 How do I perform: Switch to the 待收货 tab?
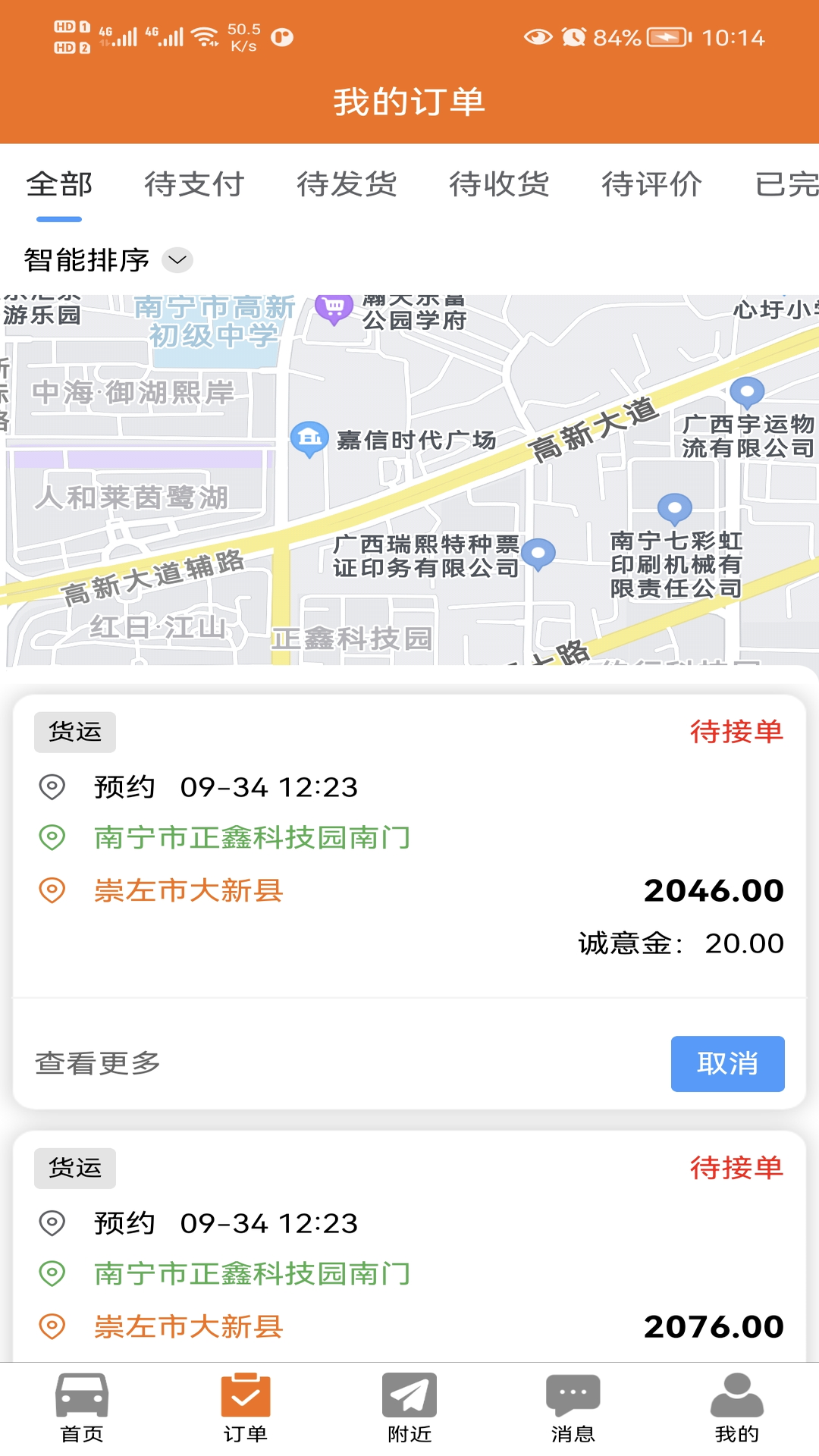[499, 184]
